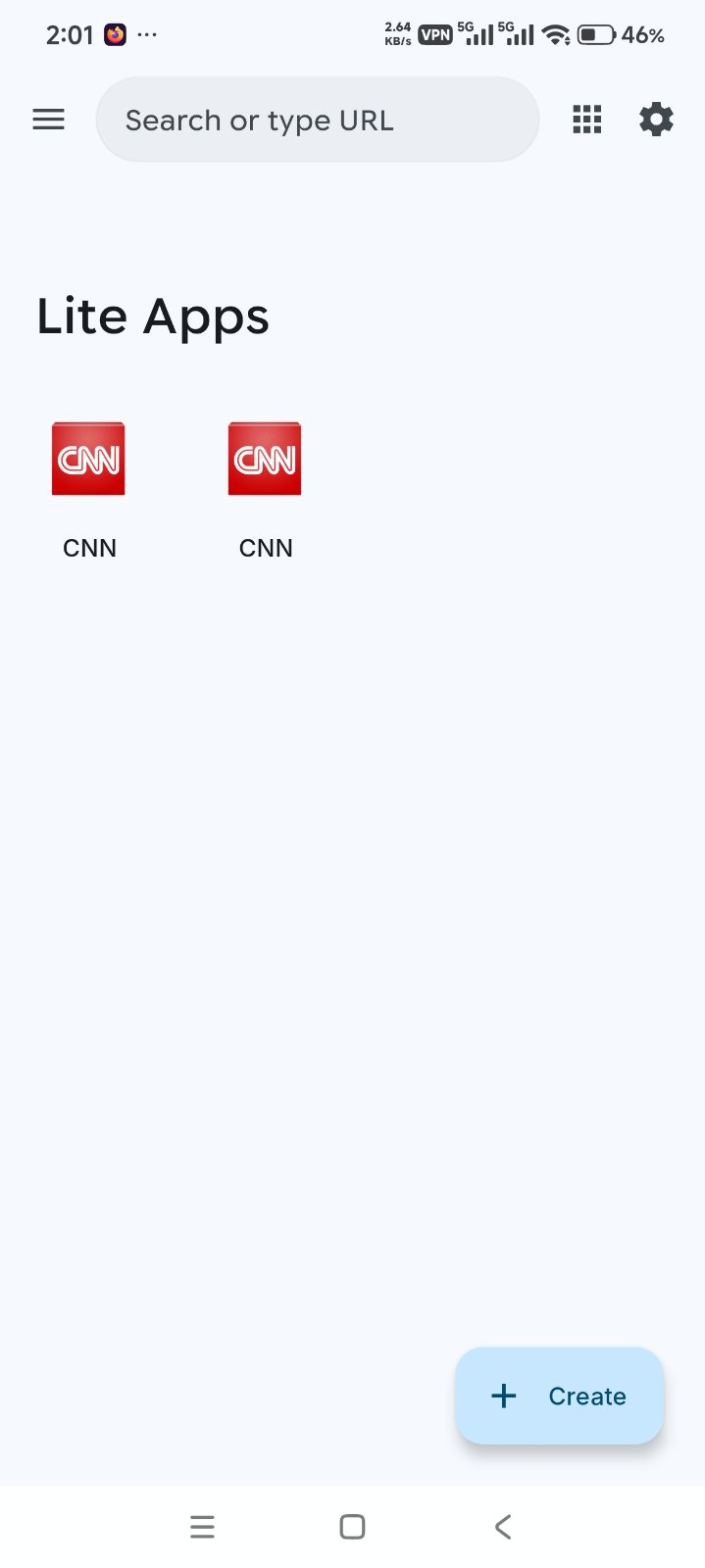Create a new lite app
705x1568 pixels.
[x=559, y=1395]
